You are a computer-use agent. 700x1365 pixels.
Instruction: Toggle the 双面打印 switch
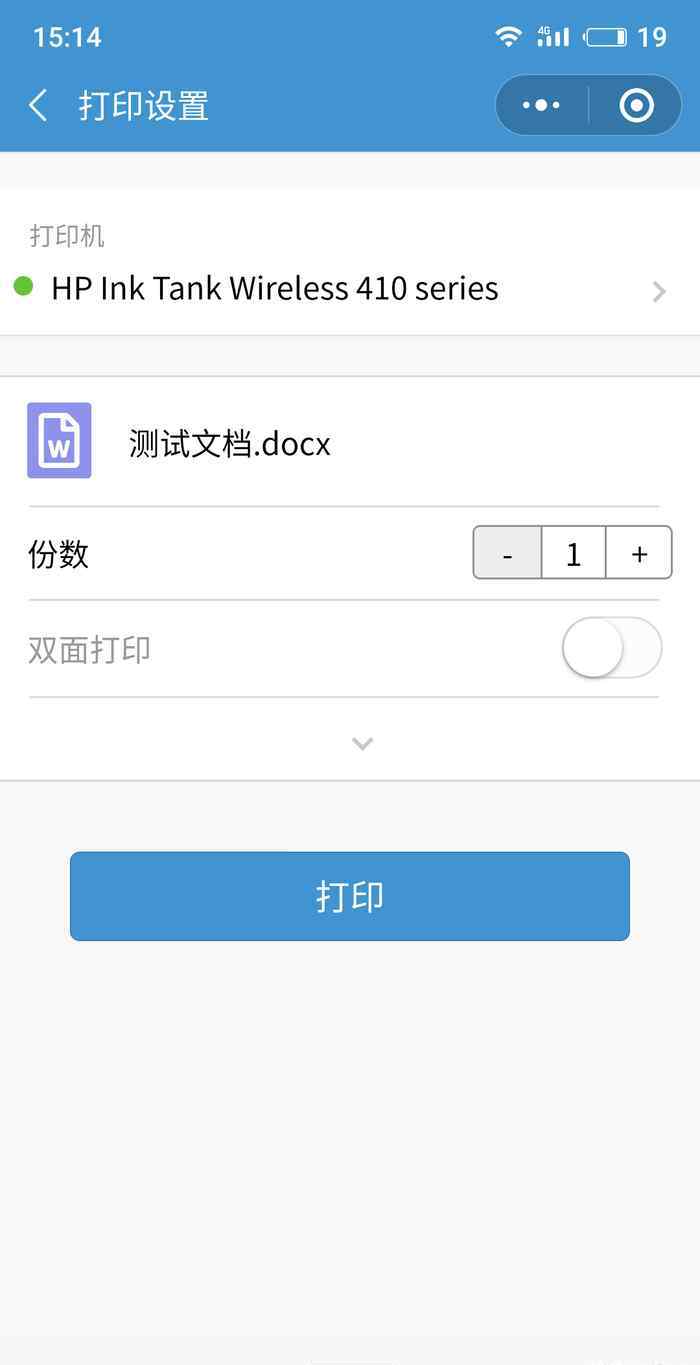pyautogui.click(x=612, y=648)
